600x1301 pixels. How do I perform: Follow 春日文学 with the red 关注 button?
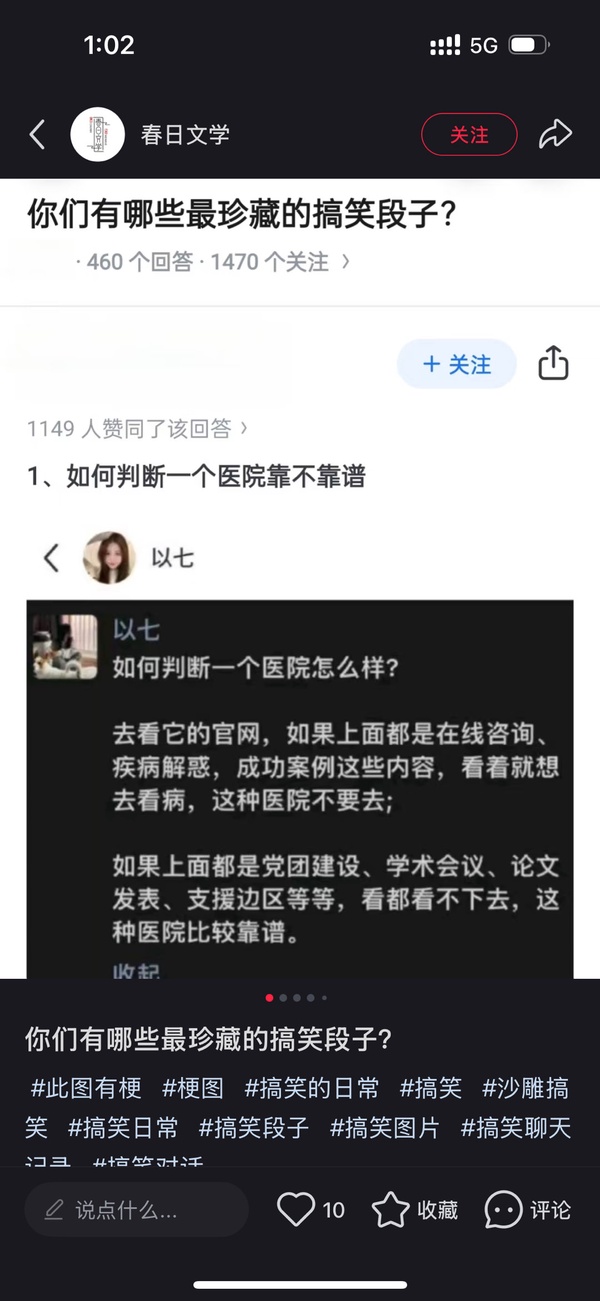(x=468, y=134)
